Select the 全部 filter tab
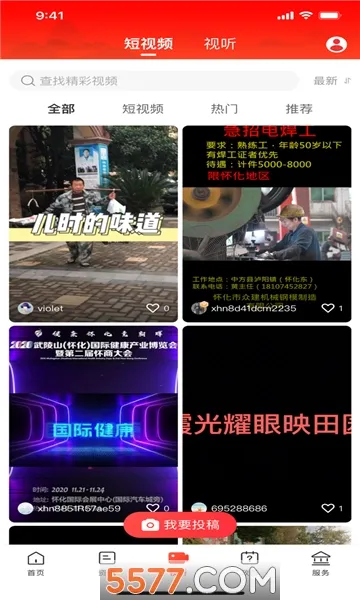The width and height of the screenshot is (360, 600). tap(61, 109)
